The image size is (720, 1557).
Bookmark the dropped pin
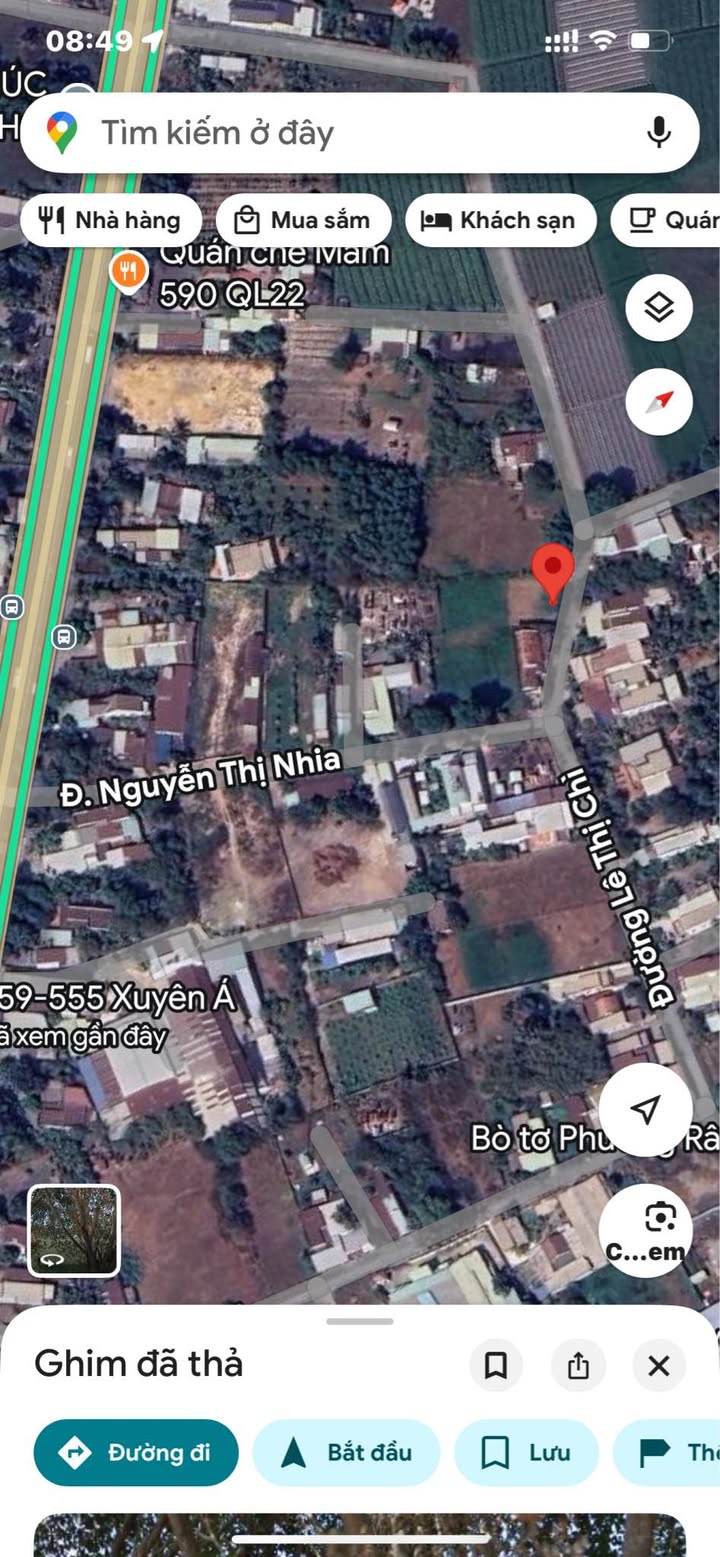tap(496, 1365)
